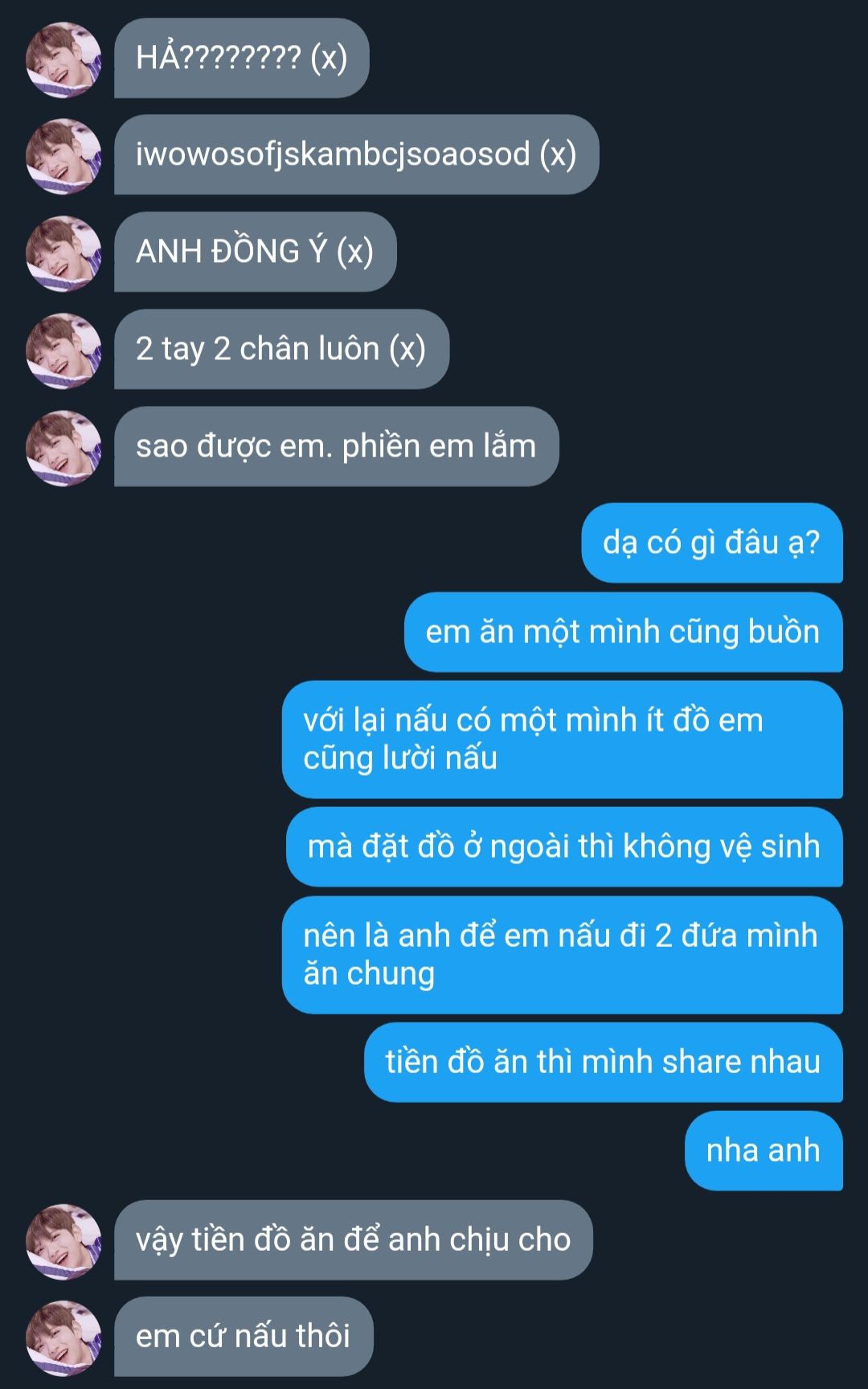Open sender's avatar beside "HẢ????????" message

tap(63, 59)
